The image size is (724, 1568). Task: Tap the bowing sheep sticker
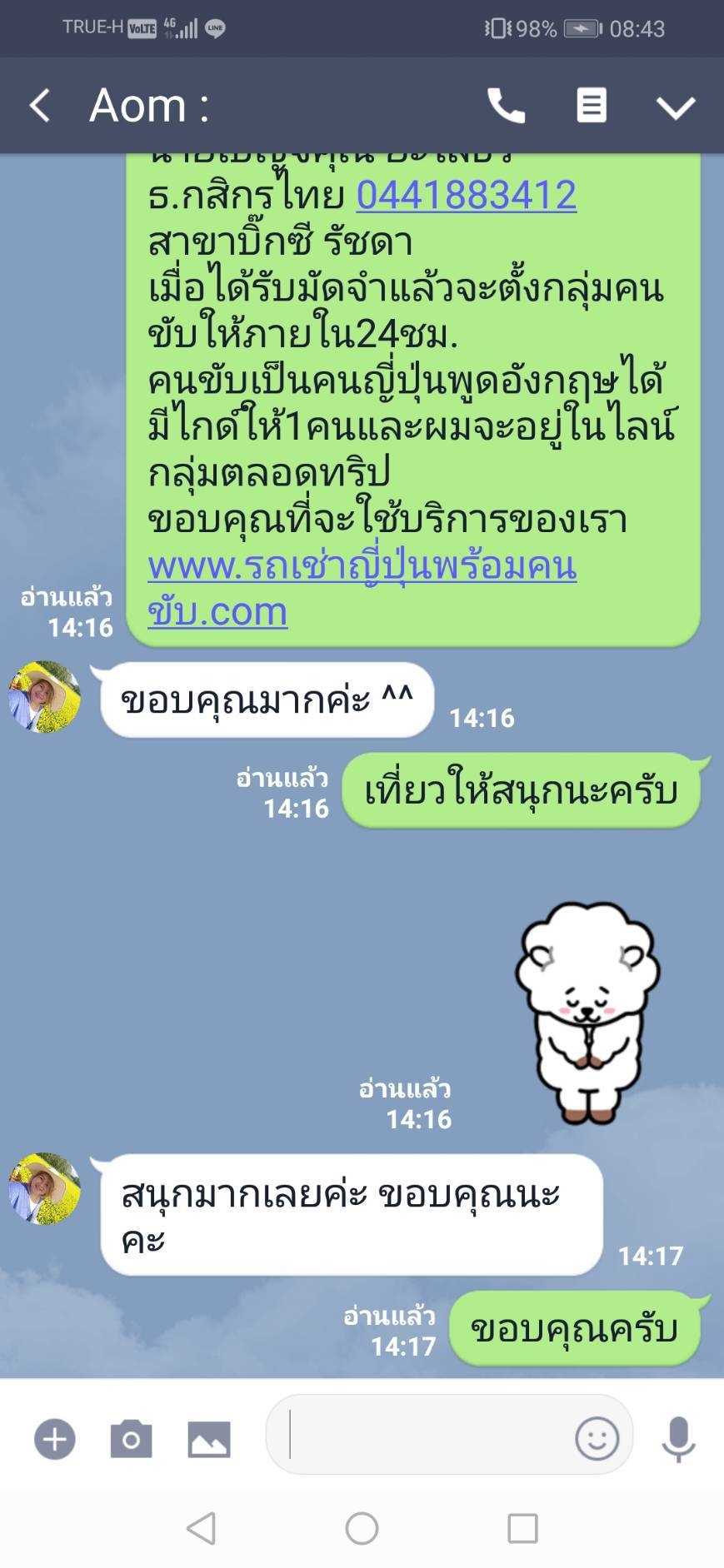(587, 1011)
